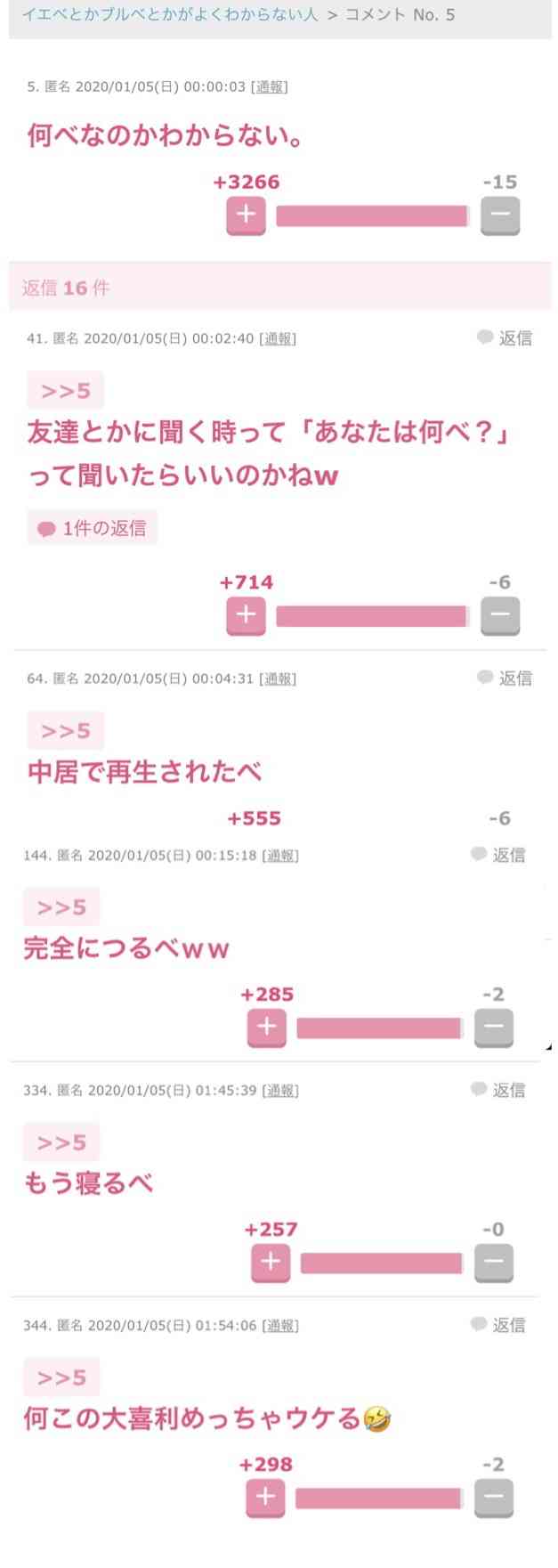Reply to comment 64
558x1568 pixels.
pyautogui.click(x=505, y=678)
